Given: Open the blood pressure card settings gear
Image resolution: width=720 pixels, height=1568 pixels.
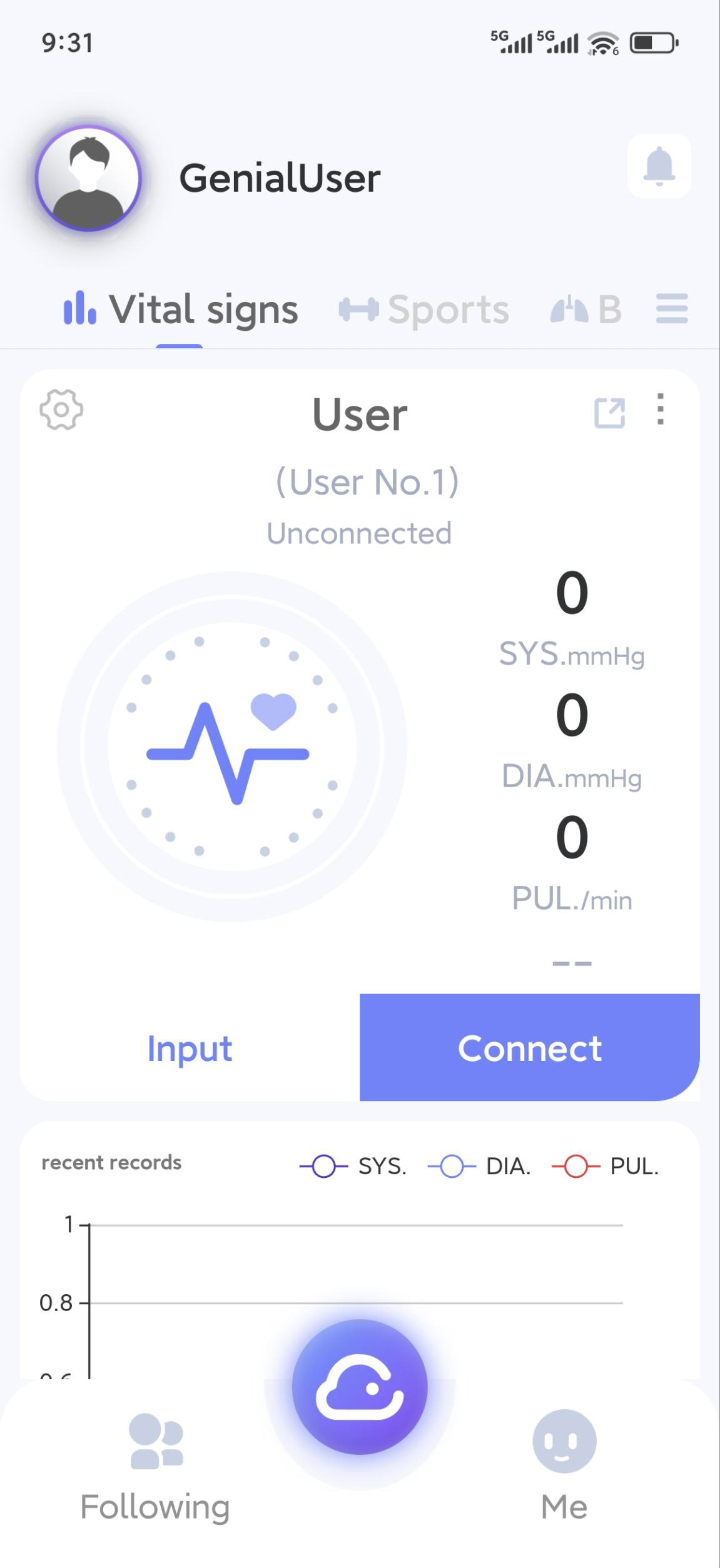Looking at the screenshot, I should click(61, 410).
